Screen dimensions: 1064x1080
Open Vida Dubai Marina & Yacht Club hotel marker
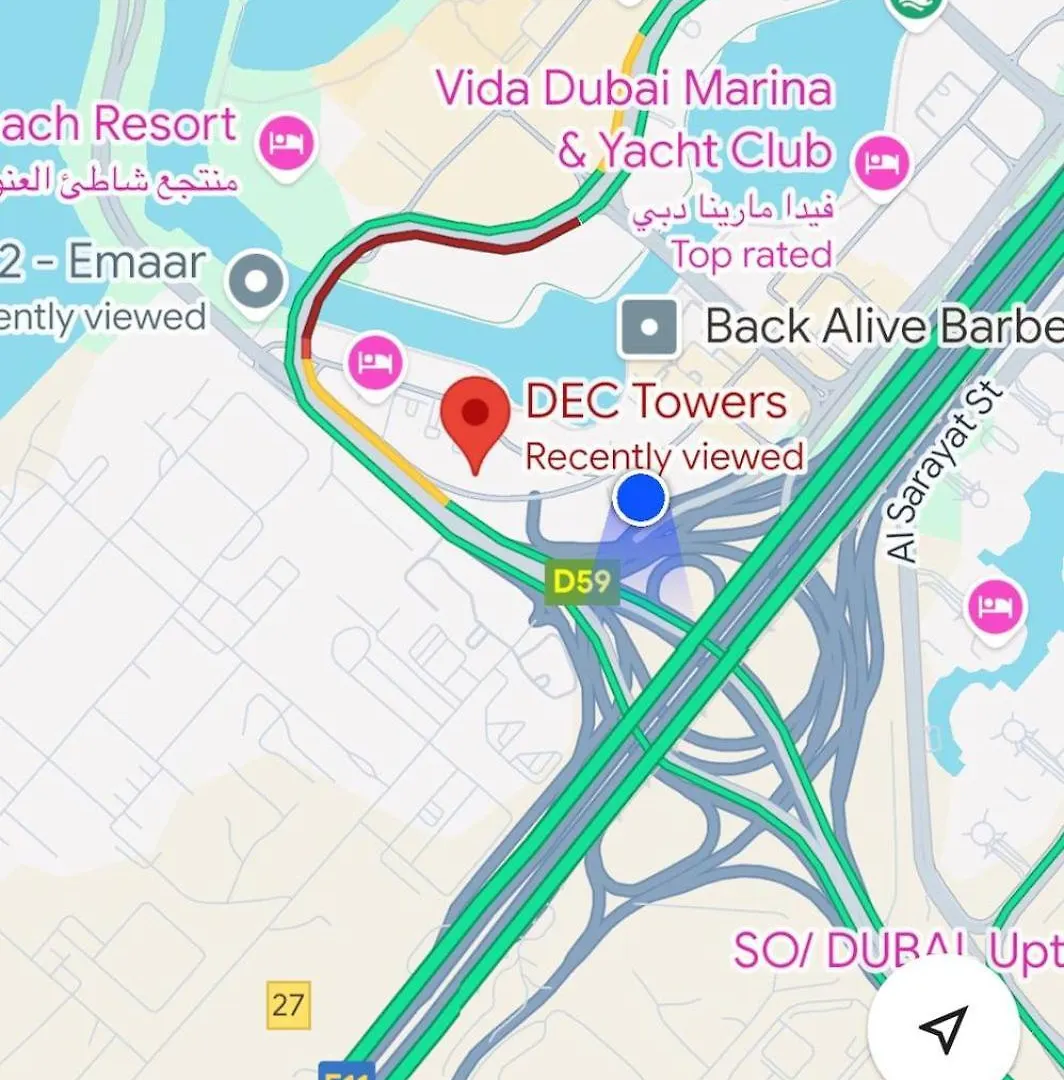881,162
